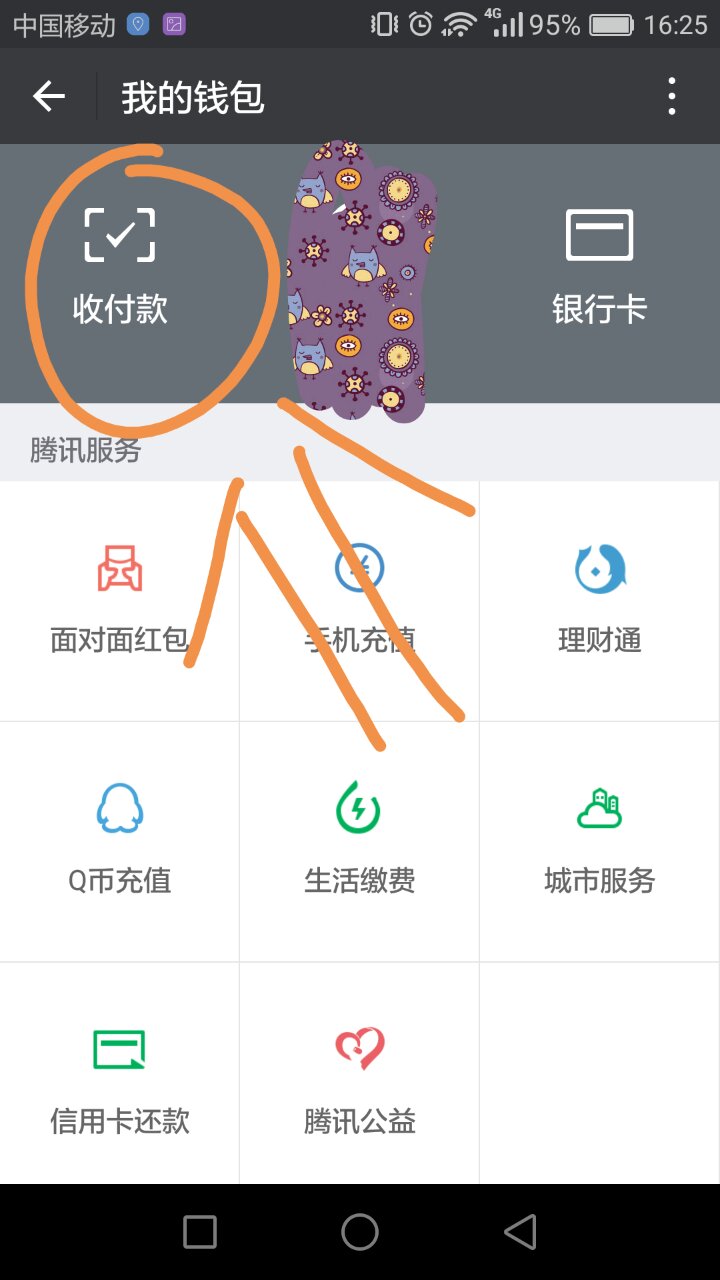
Task: Open 生活缴费 utility bill payment
Action: (359, 840)
